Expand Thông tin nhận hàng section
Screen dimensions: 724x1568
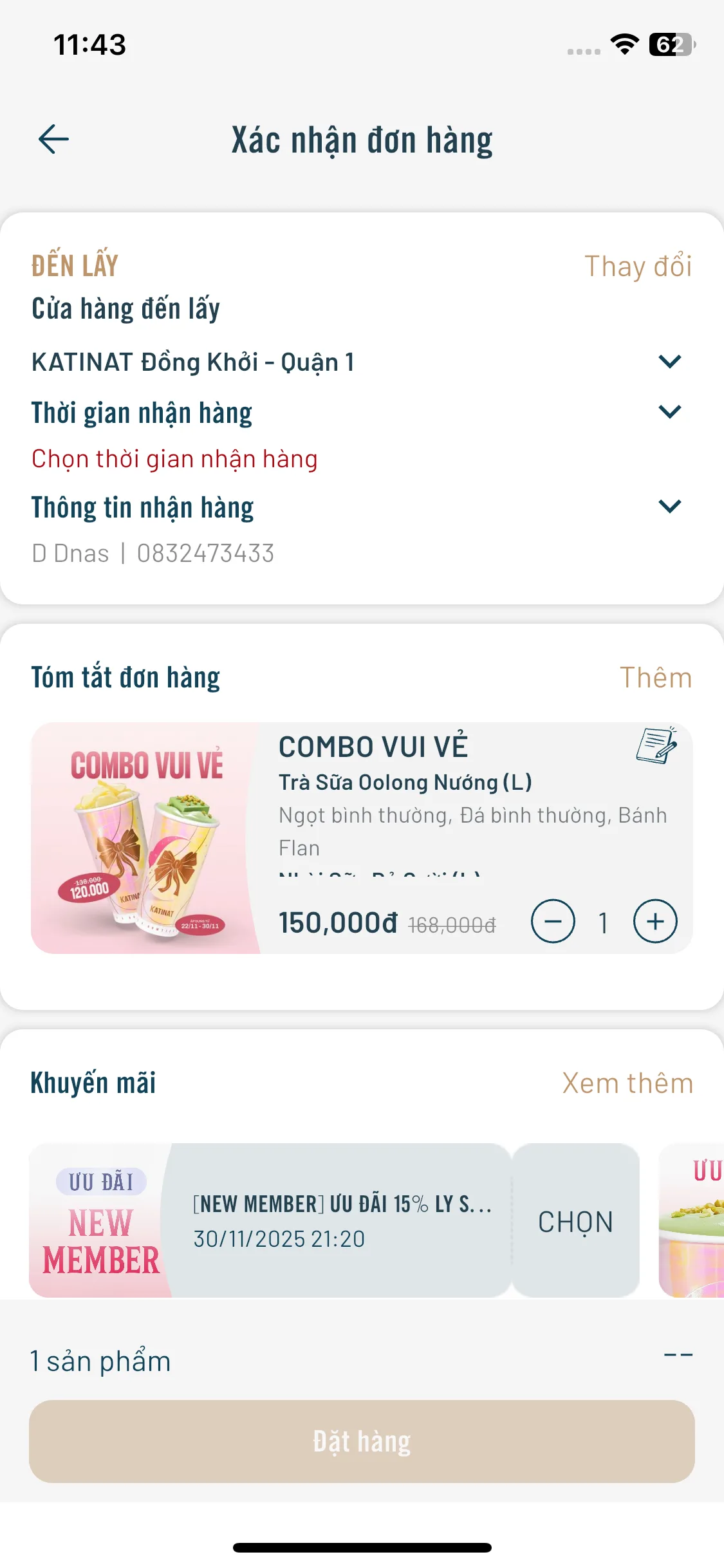670,507
